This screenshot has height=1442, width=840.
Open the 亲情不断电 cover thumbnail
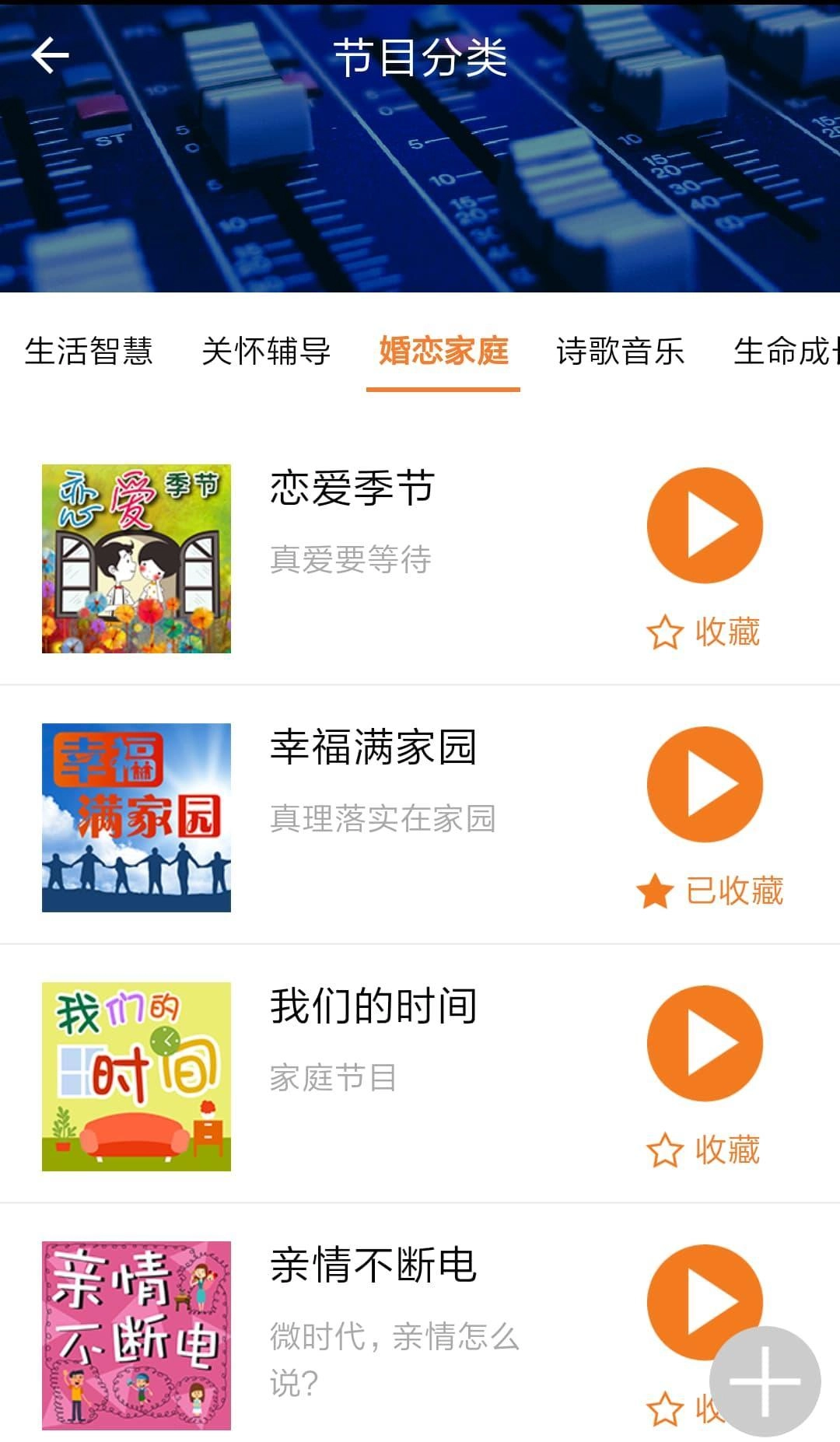click(136, 1335)
